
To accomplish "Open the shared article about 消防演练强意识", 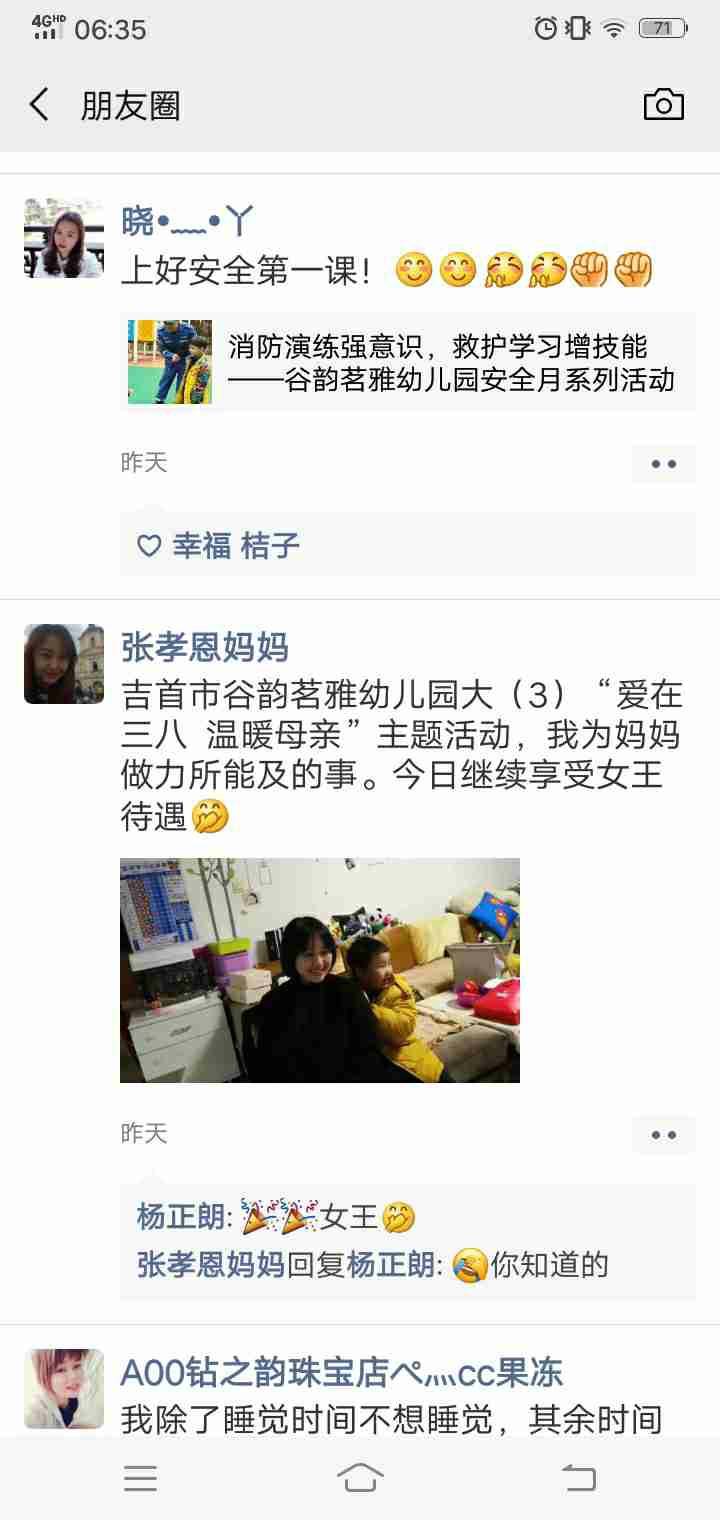I will coord(408,362).
